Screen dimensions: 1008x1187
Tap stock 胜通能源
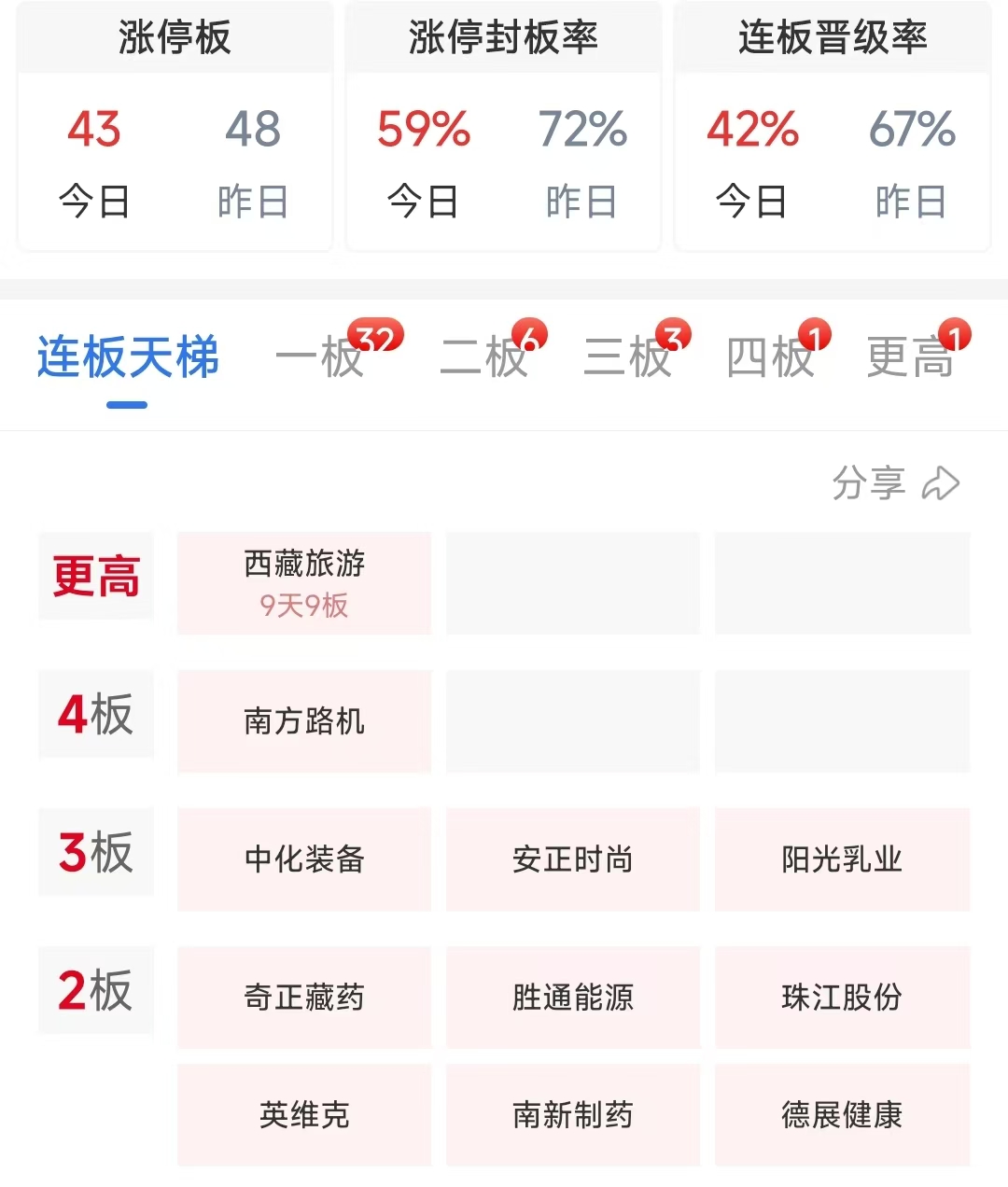click(573, 998)
